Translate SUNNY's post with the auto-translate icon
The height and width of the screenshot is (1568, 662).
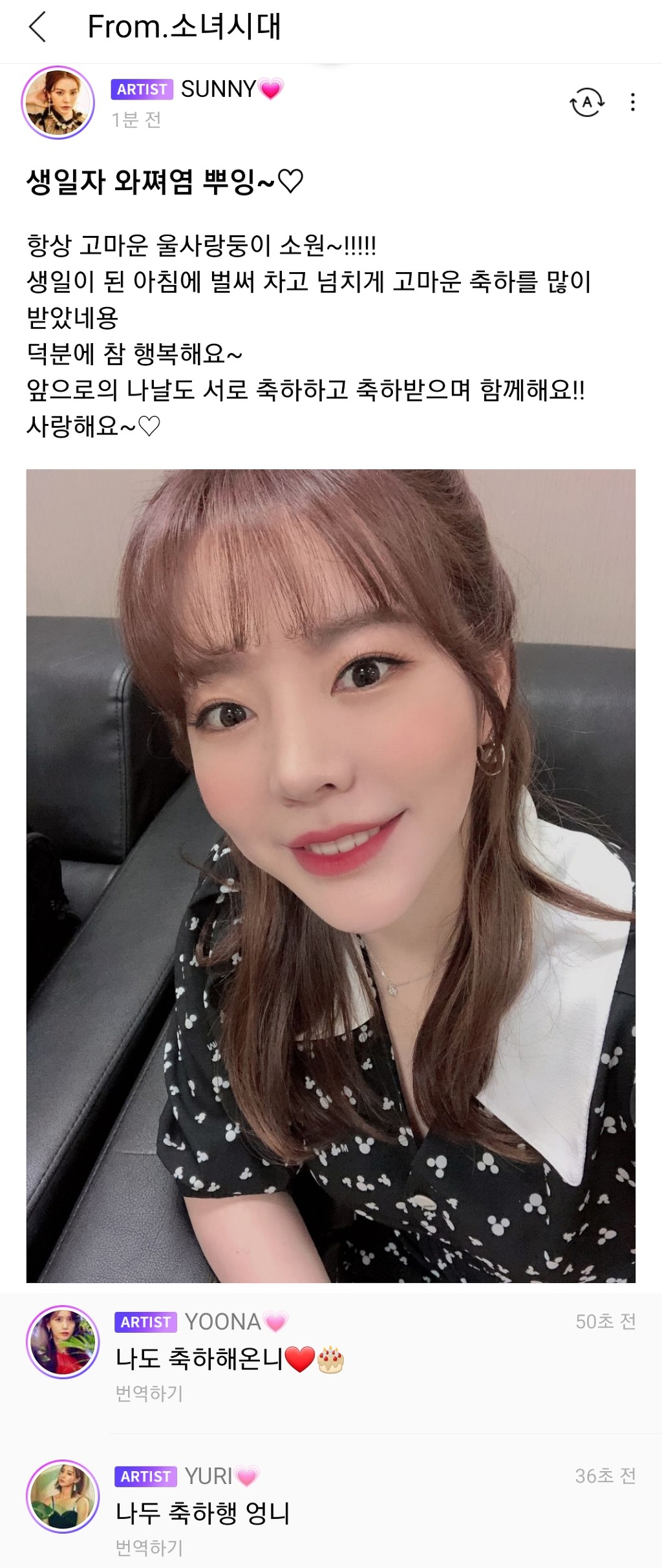pyautogui.click(x=586, y=102)
